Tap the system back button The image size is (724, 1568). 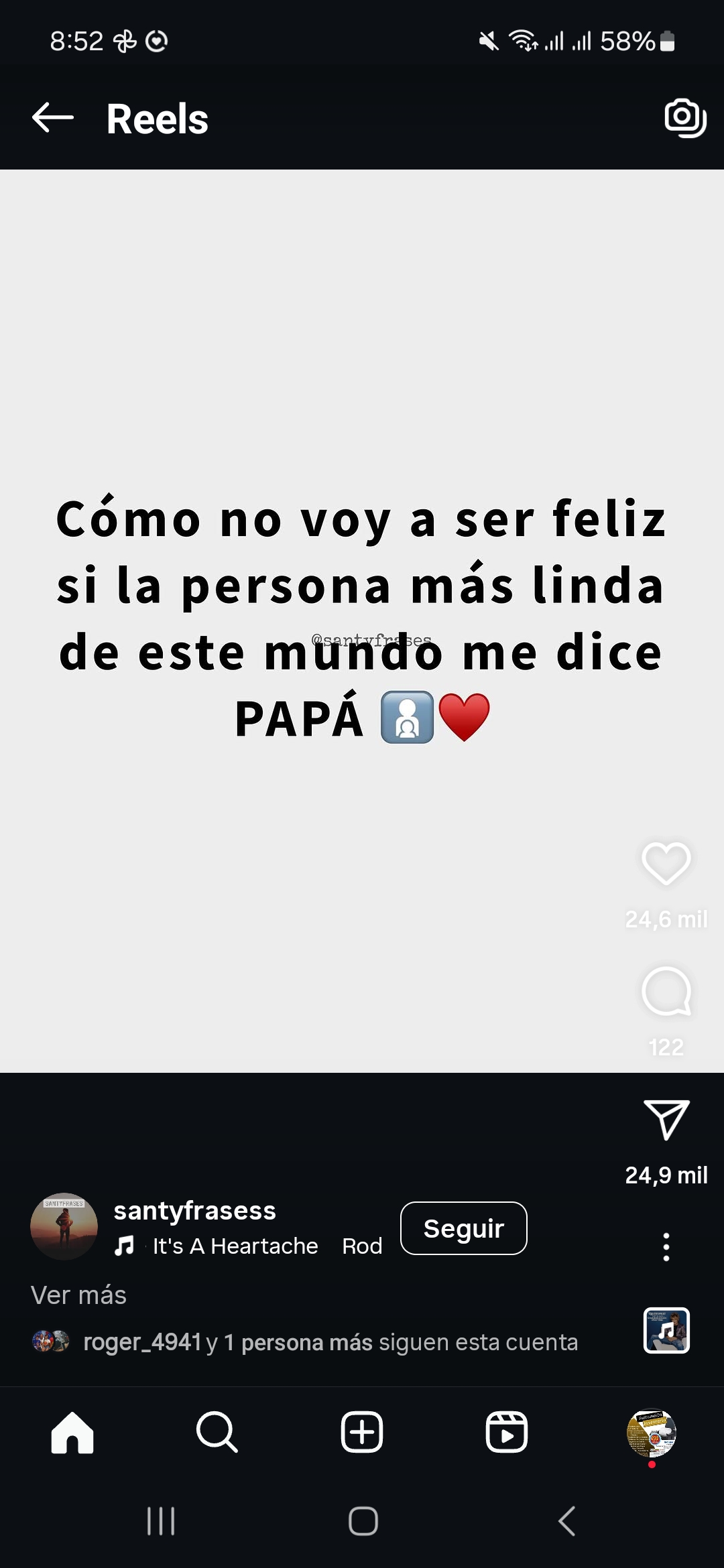[566, 1521]
